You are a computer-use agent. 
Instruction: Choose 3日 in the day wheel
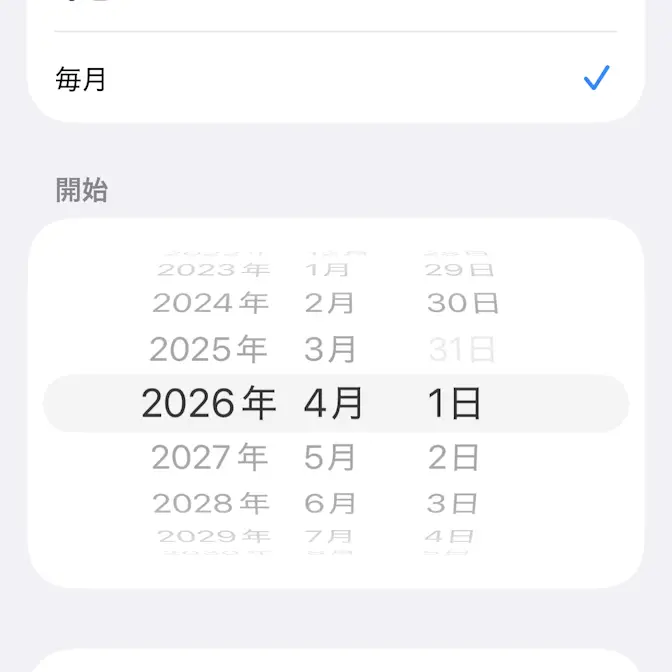455,502
